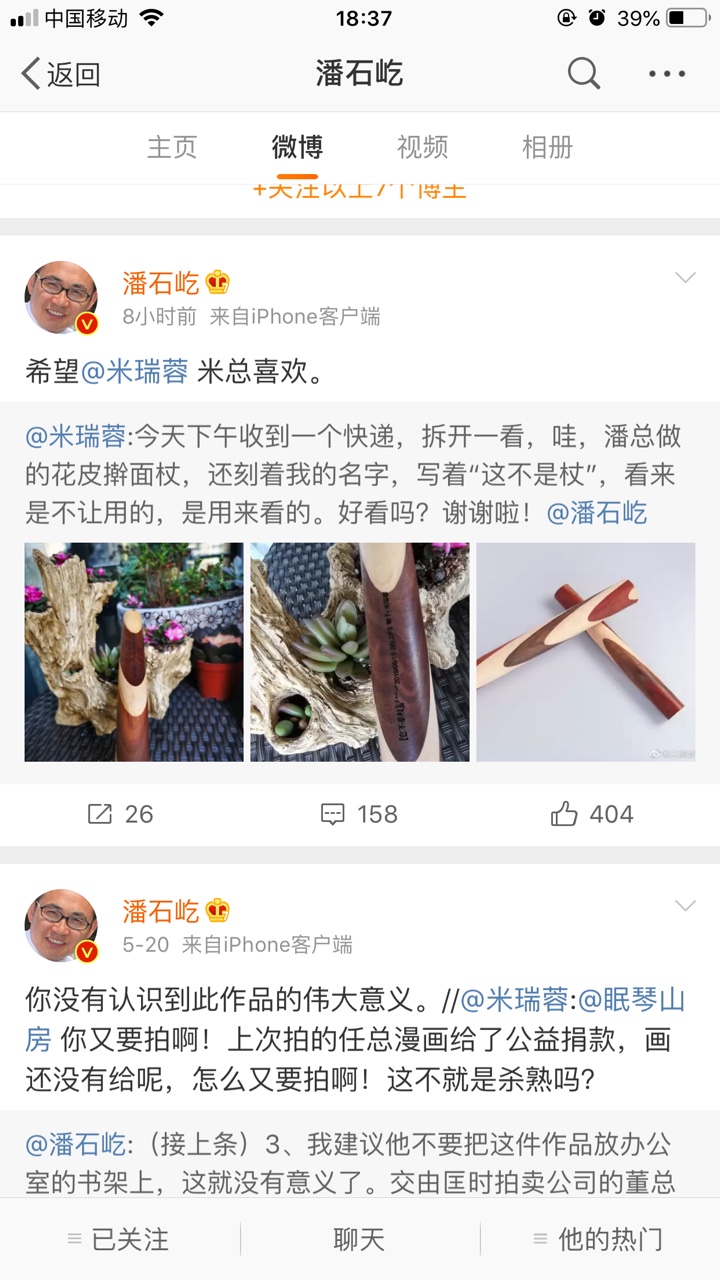Viewport: 720px width, 1280px height.
Task: Tap the 已关注 following button
Action: [x=119, y=1240]
